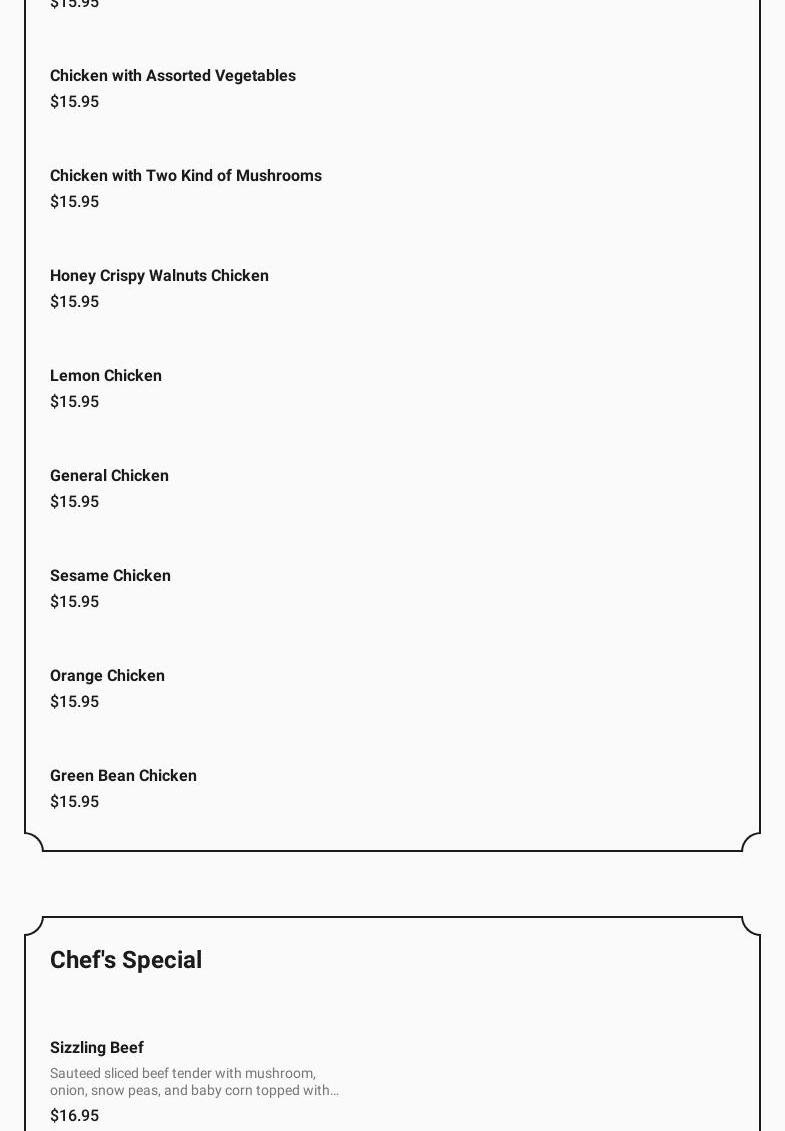
Task: Select General Chicken dish
Action: [x=109, y=476]
